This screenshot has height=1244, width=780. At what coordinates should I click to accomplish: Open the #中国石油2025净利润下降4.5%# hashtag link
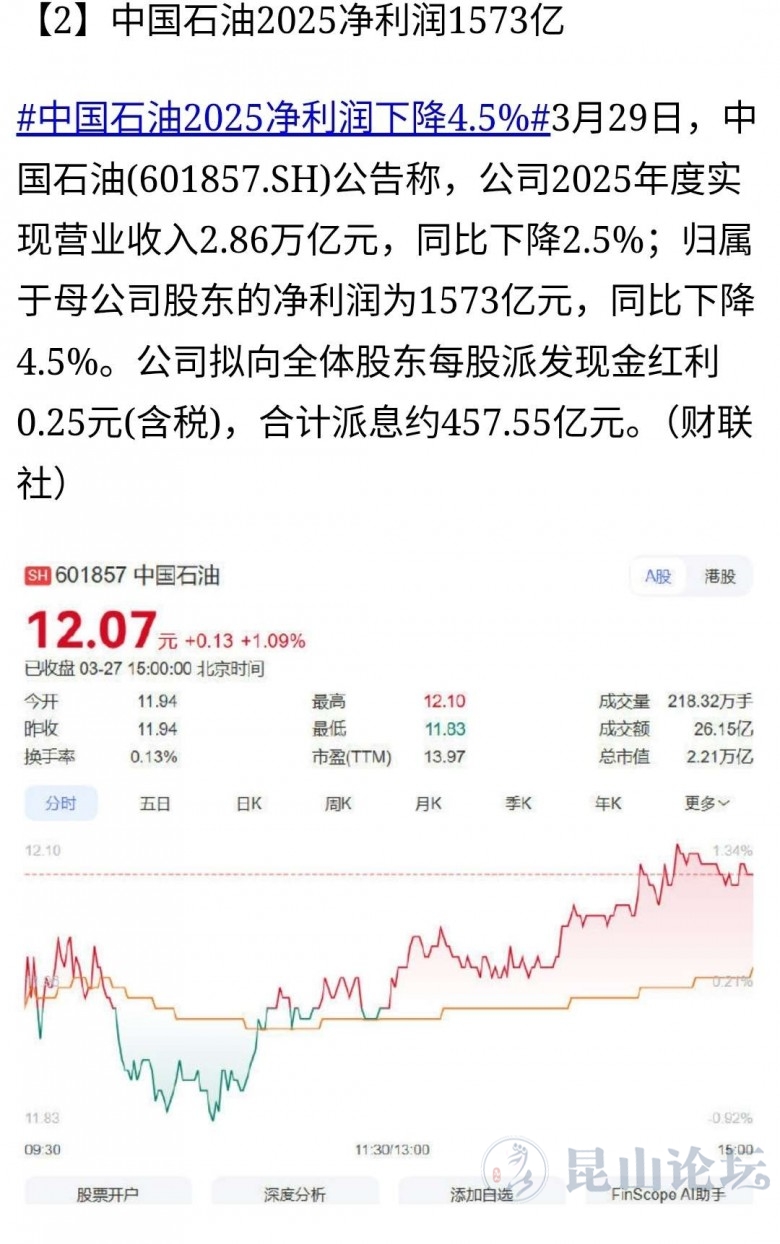(283, 119)
